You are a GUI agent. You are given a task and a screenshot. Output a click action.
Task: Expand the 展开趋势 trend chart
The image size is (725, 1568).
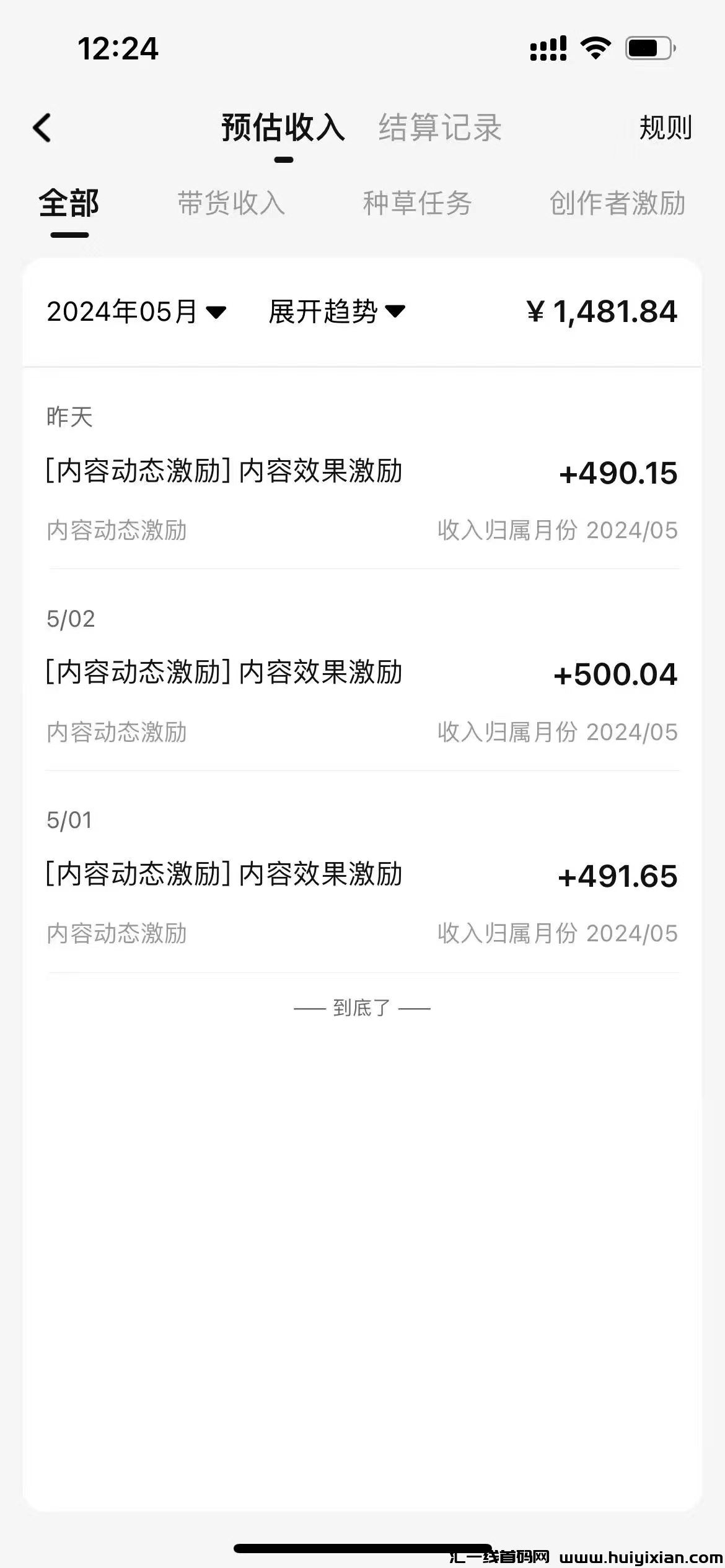pos(336,311)
